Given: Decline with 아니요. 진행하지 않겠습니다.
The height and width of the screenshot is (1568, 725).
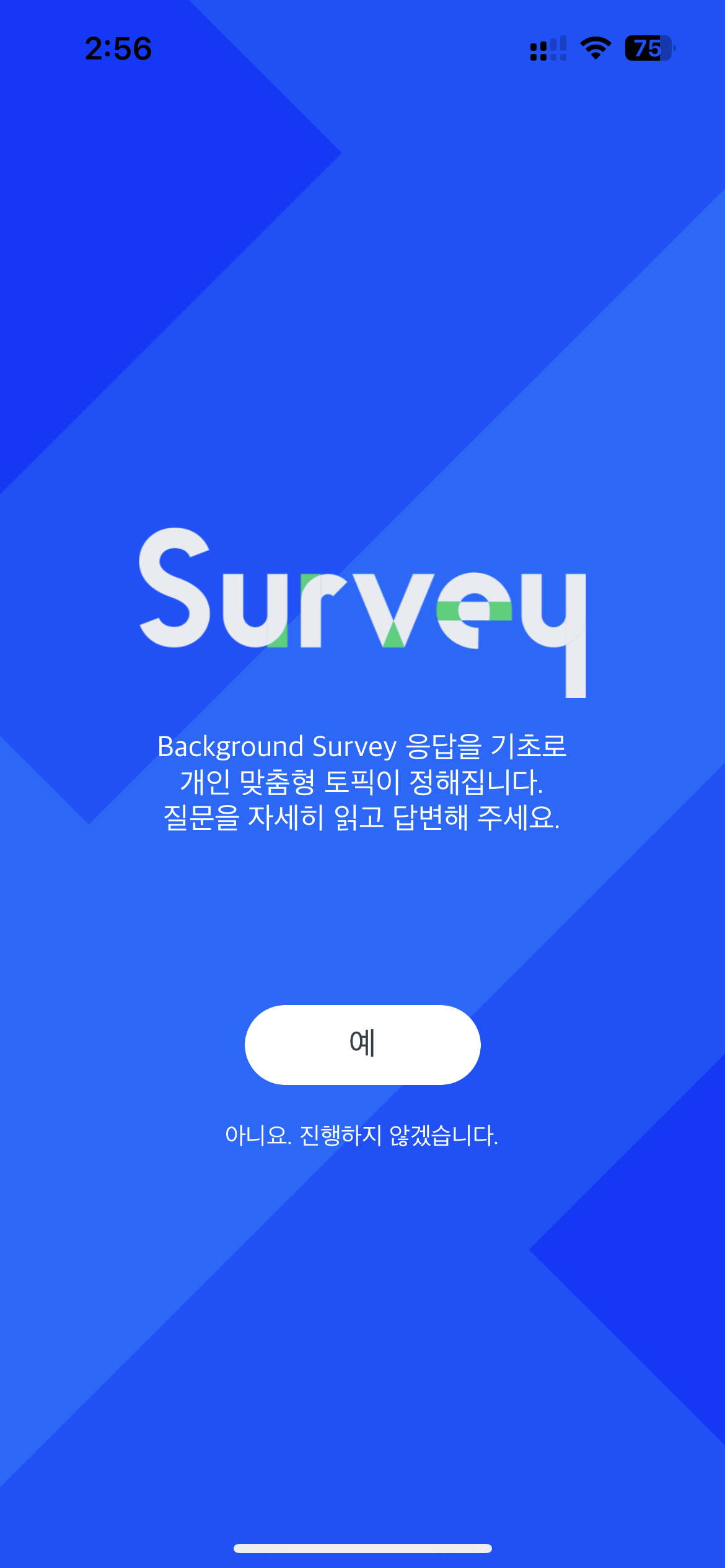Looking at the screenshot, I should 362,1136.
